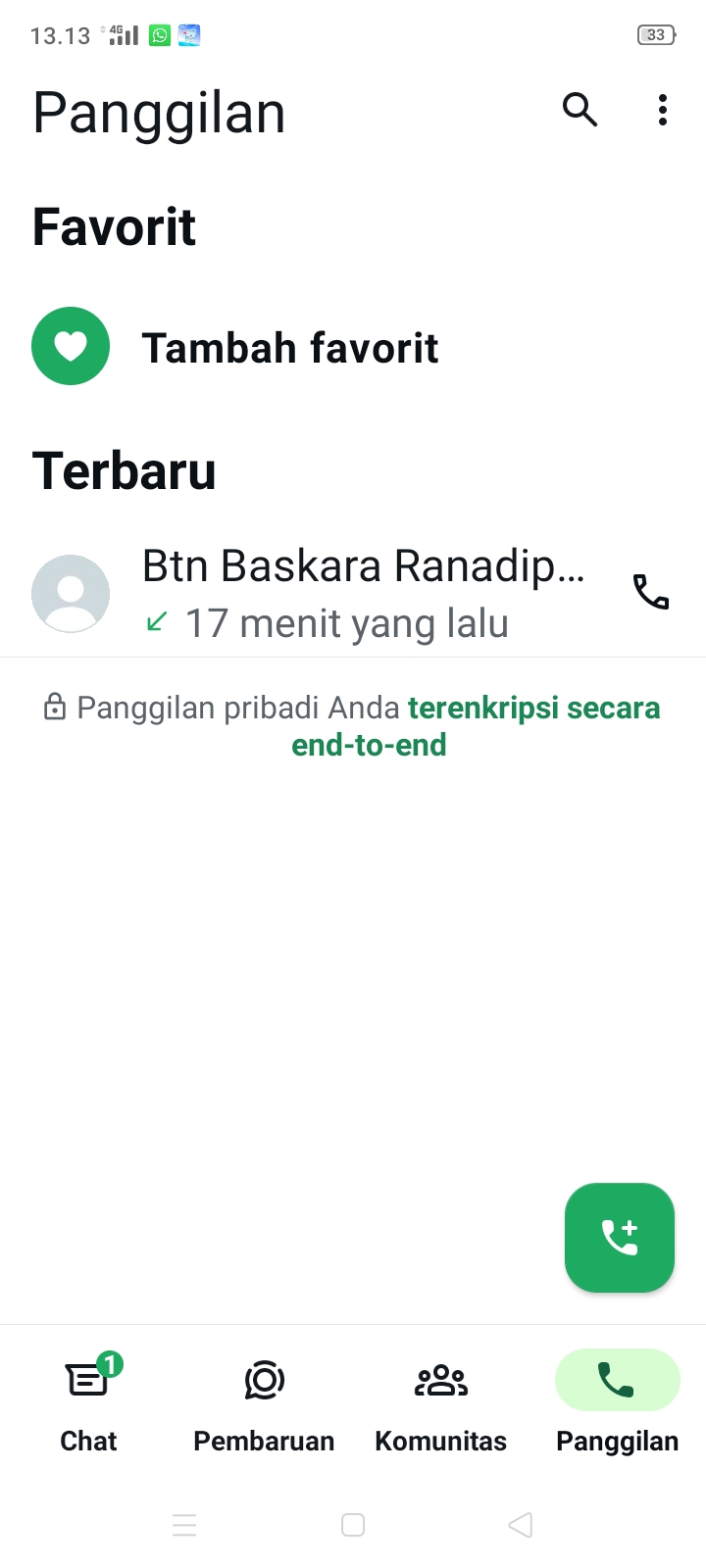This screenshot has width=706, height=1568.
Task: Switch to the Chat tab
Action: tap(88, 1401)
